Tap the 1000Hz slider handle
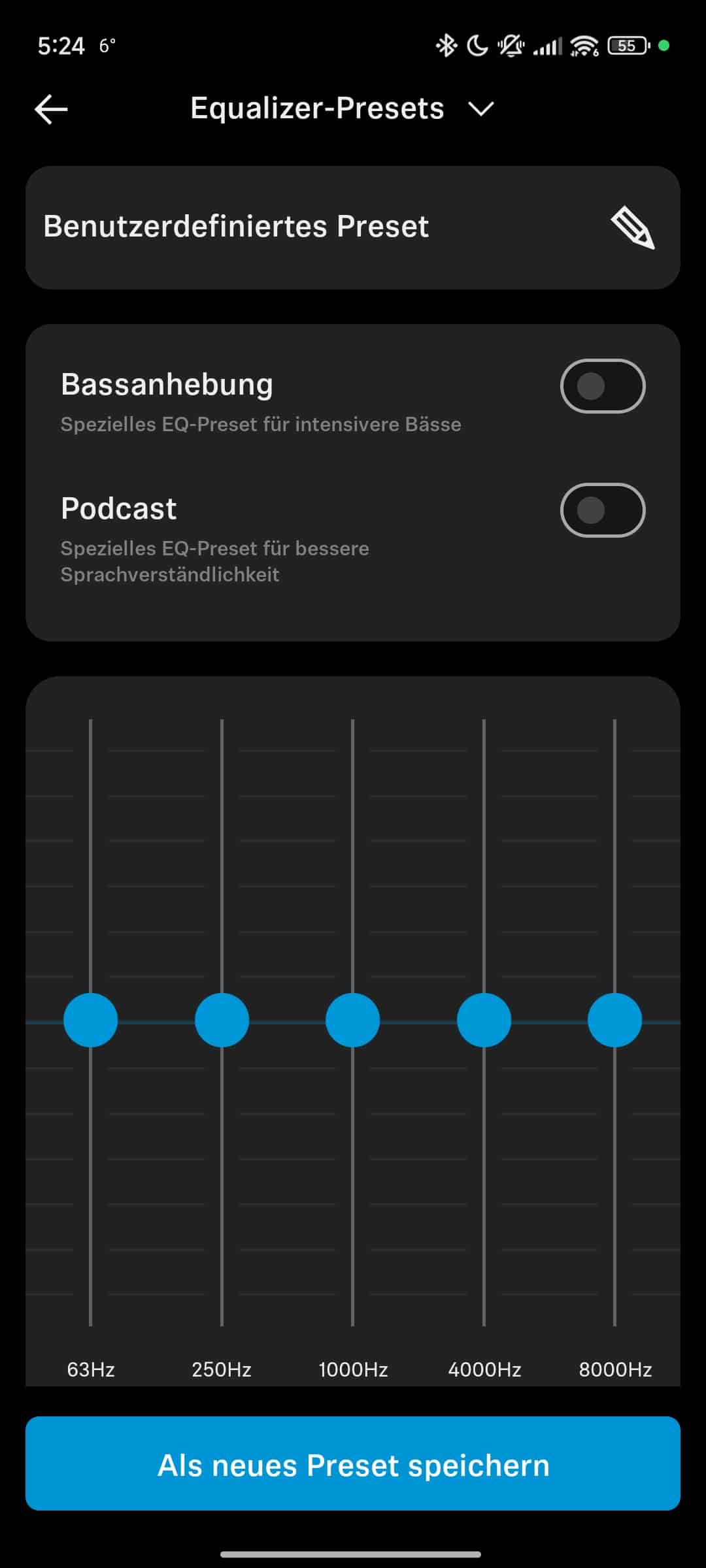This screenshot has width=706, height=1568. [x=353, y=1020]
